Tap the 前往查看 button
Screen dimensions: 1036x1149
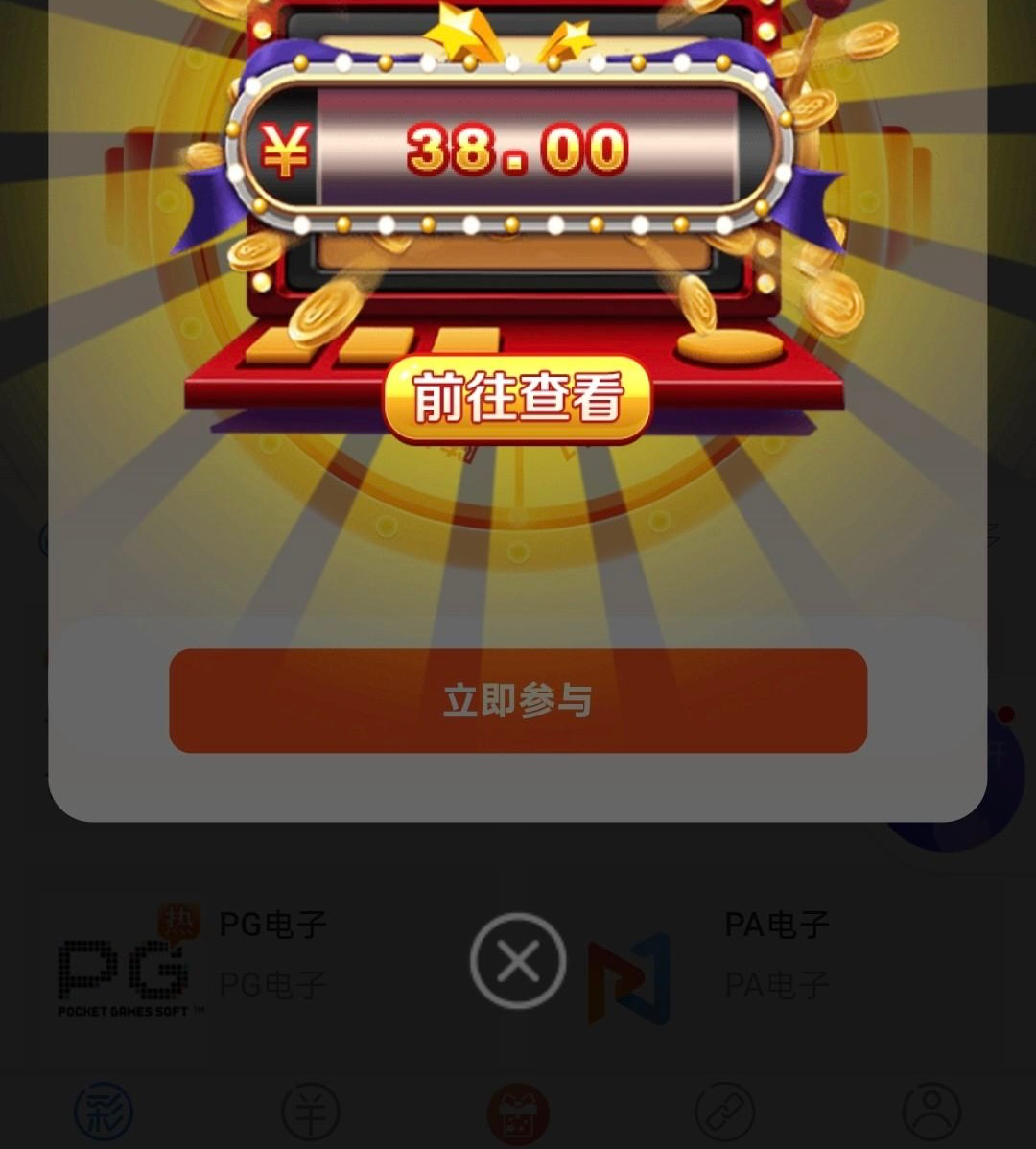[x=517, y=398]
